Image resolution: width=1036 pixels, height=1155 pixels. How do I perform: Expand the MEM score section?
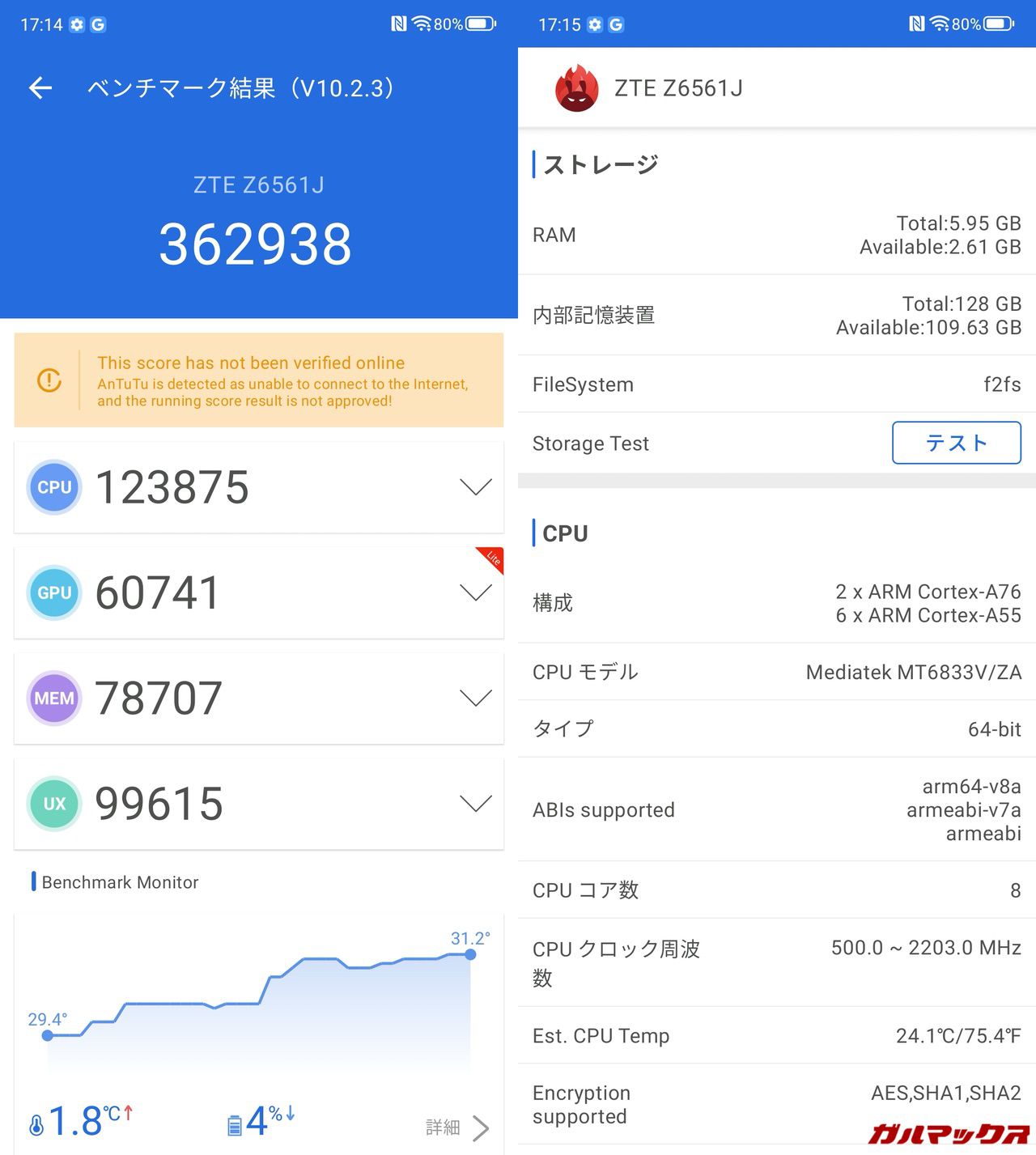pyautogui.click(x=475, y=699)
